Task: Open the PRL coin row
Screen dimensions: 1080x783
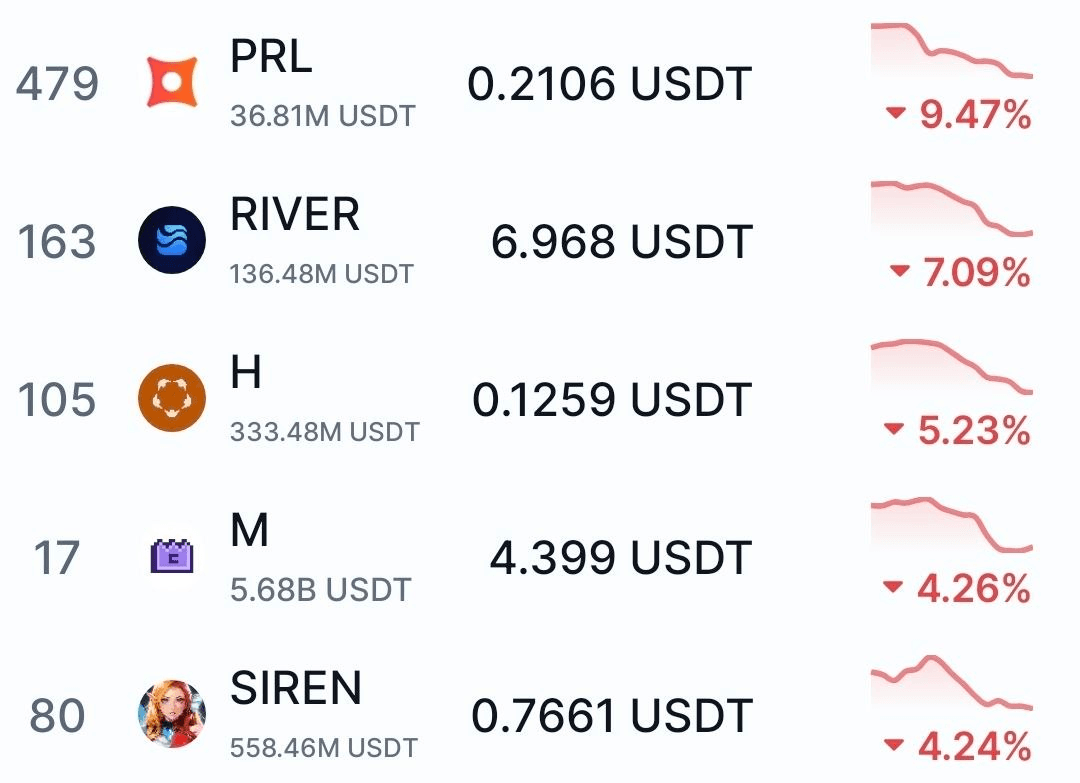Action: [271, 58]
